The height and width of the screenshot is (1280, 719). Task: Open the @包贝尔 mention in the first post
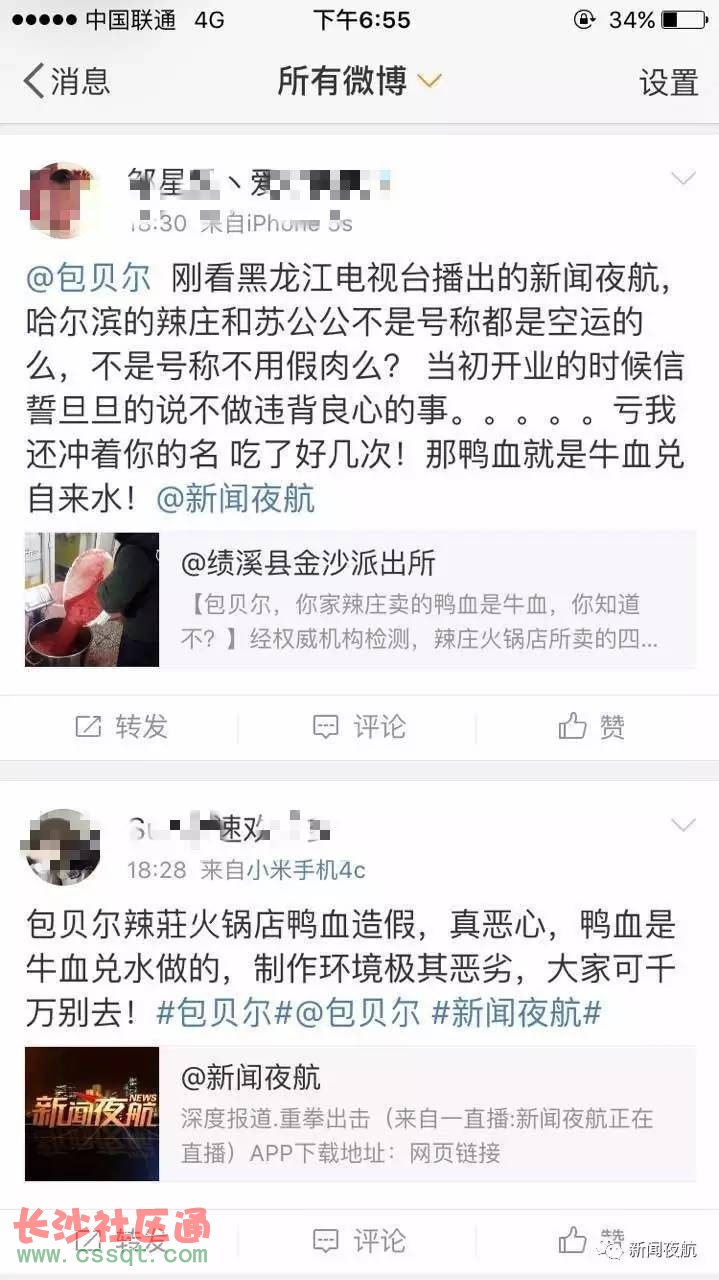point(90,274)
